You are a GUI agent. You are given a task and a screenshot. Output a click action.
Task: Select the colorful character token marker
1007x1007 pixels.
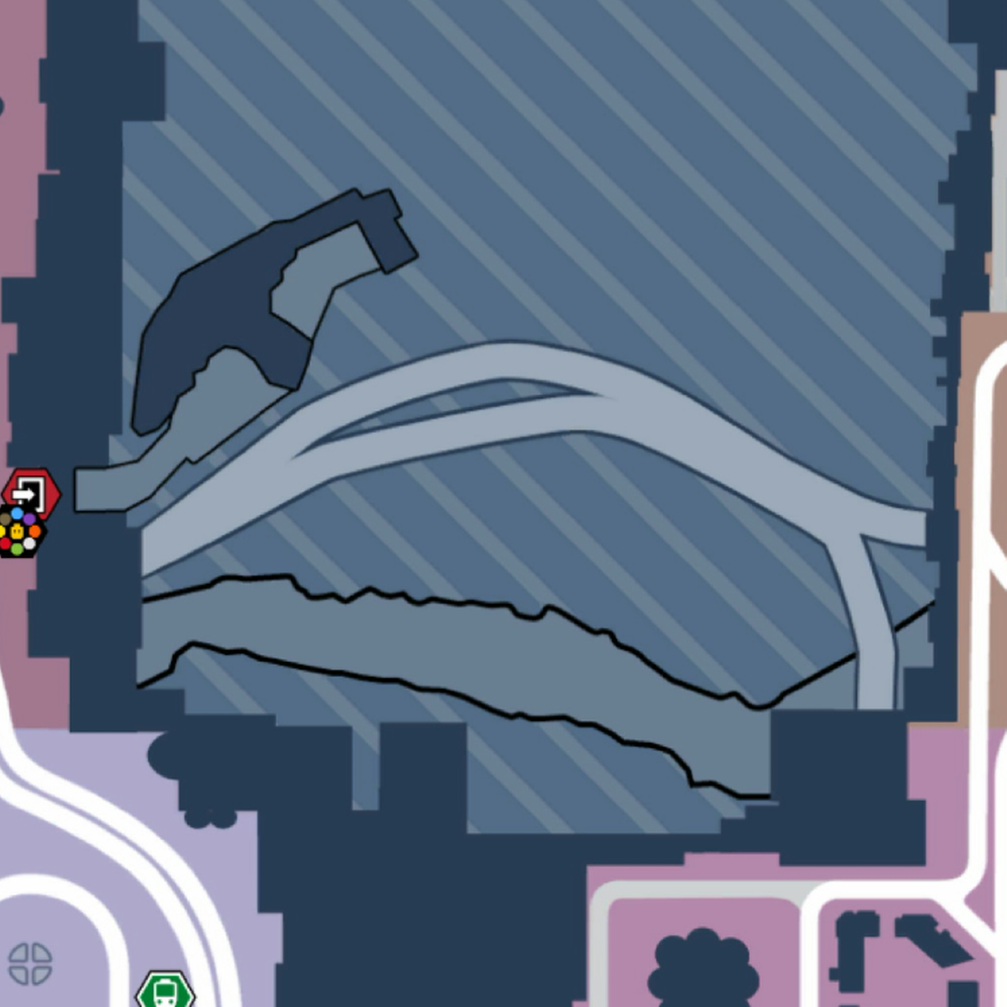20,532
